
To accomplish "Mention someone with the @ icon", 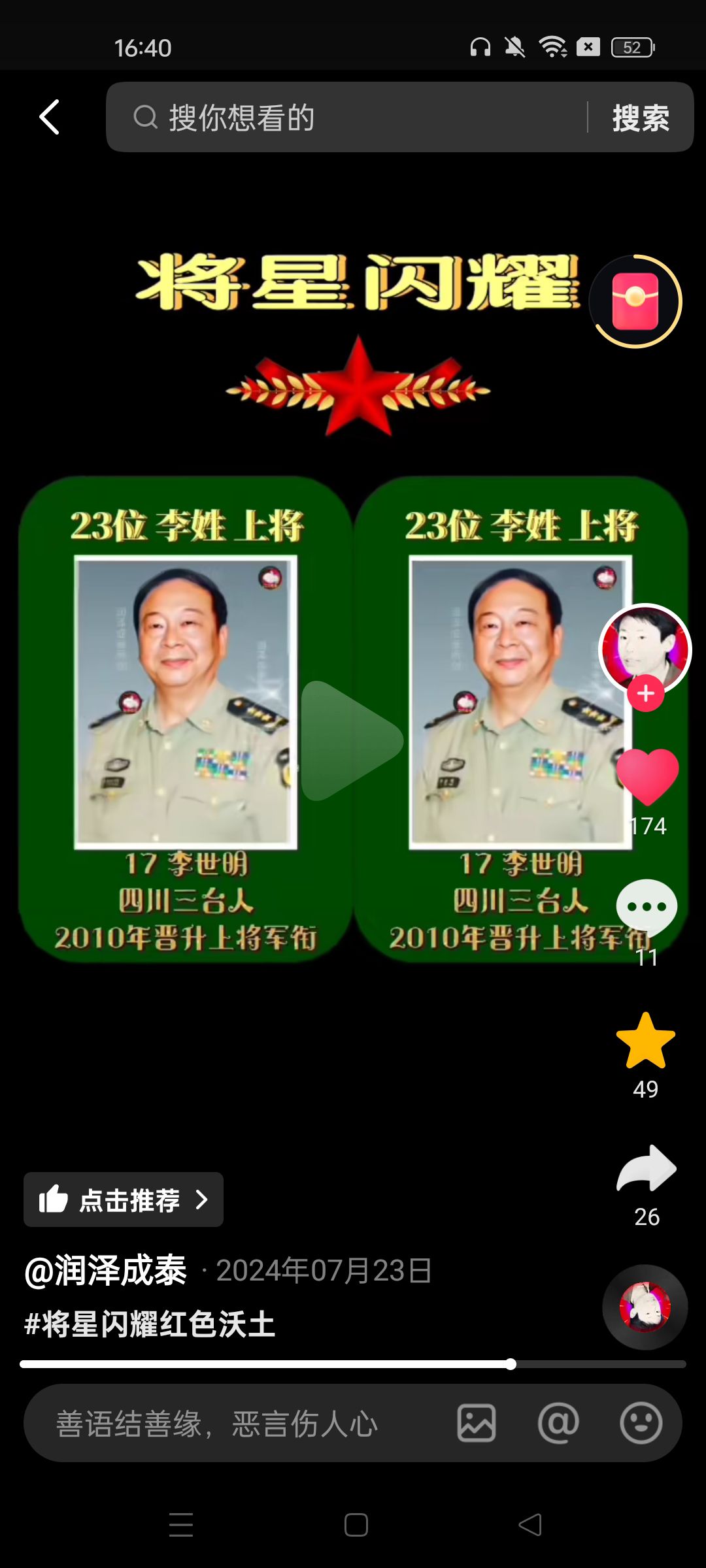I will (x=558, y=1423).
